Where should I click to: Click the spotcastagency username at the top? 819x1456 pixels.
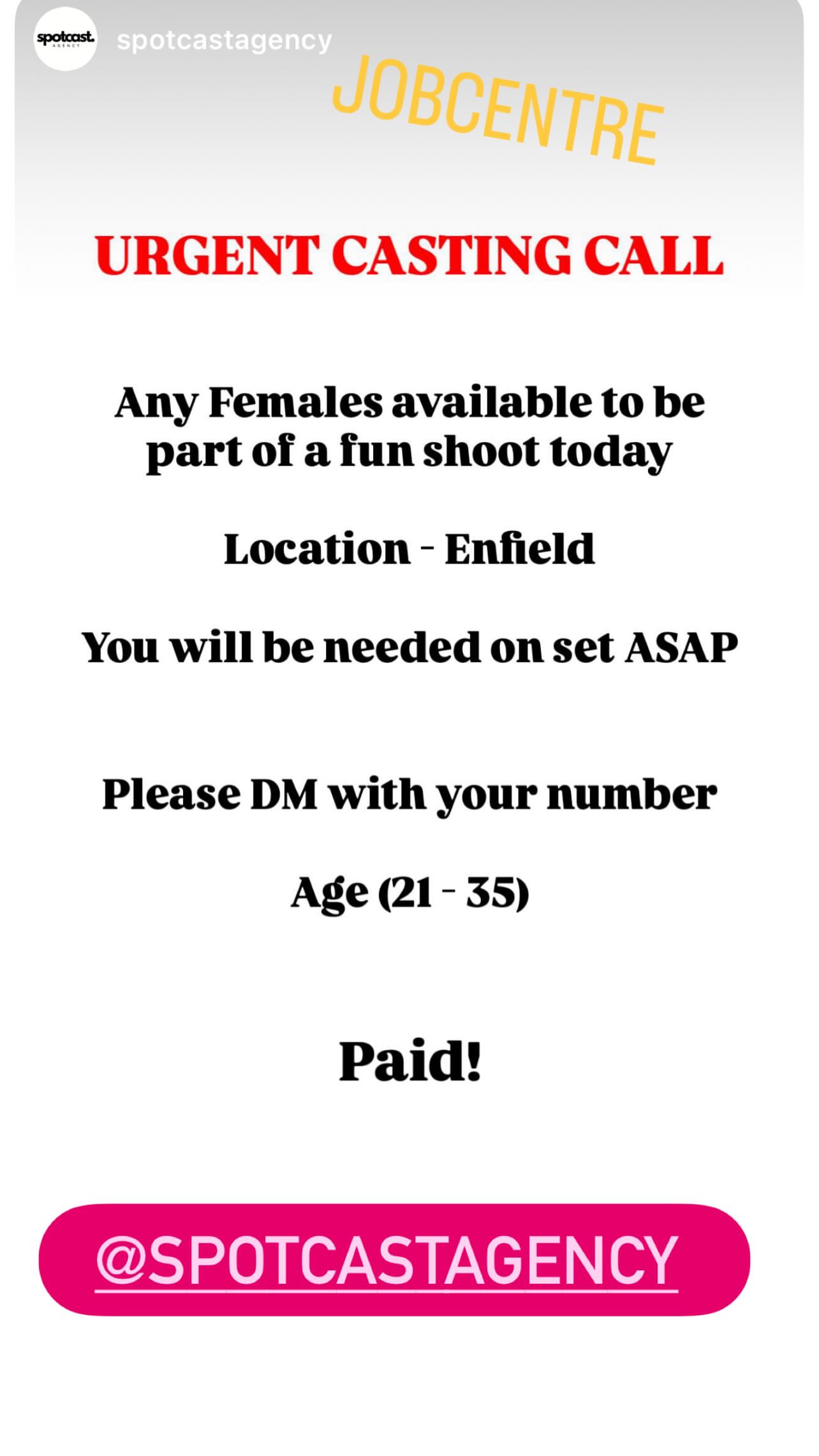(225, 40)
